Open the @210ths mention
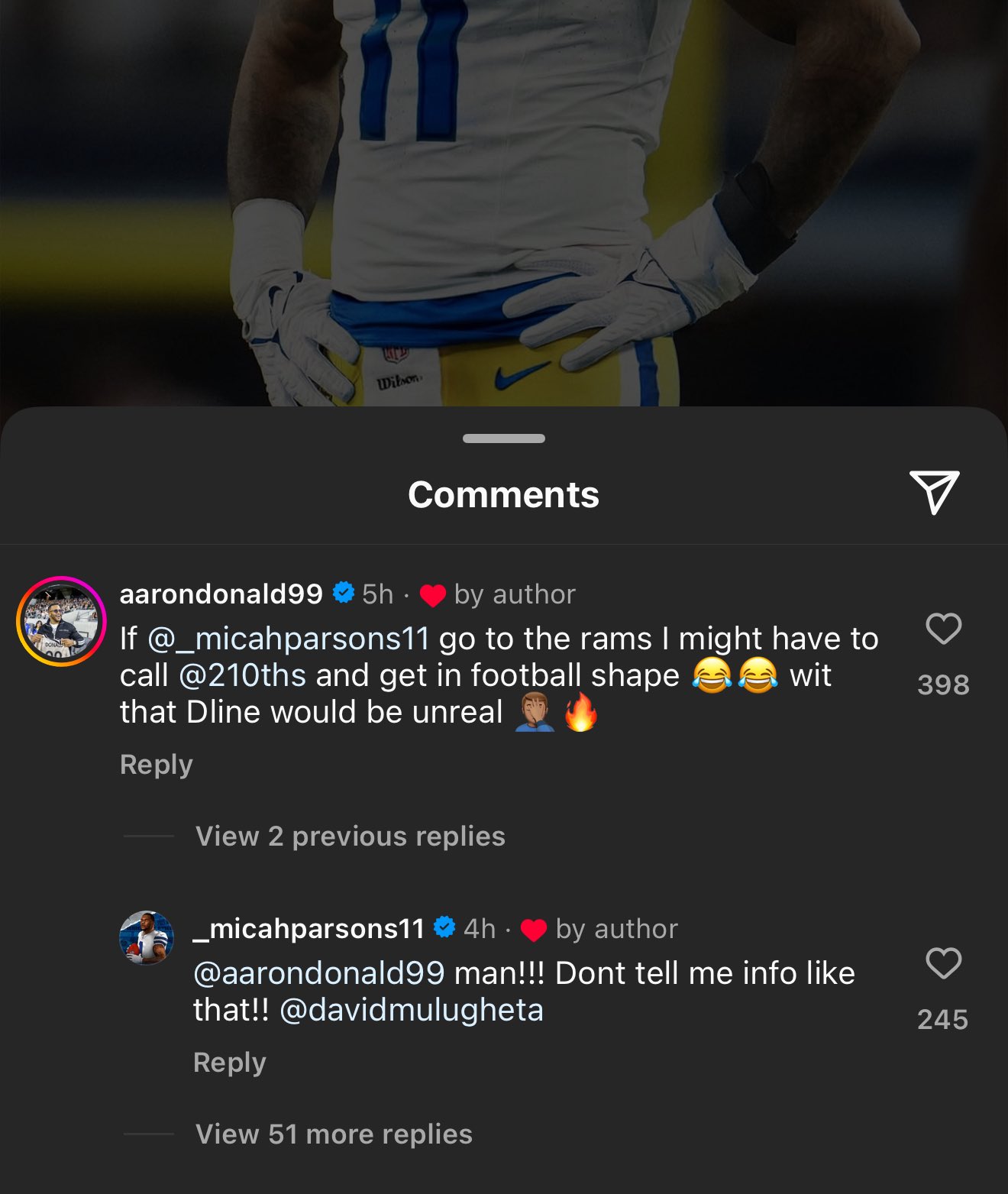 tap(242, 675)
